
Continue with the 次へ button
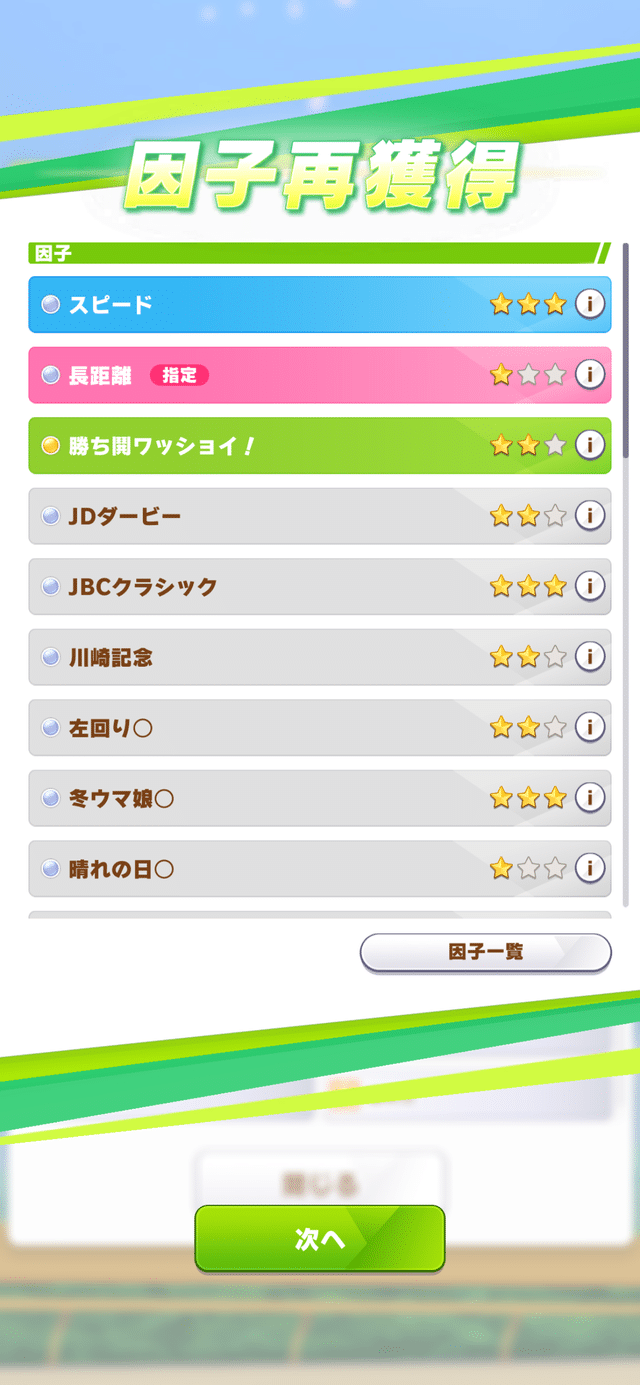pyautogui.click(x=320, y=1238)
